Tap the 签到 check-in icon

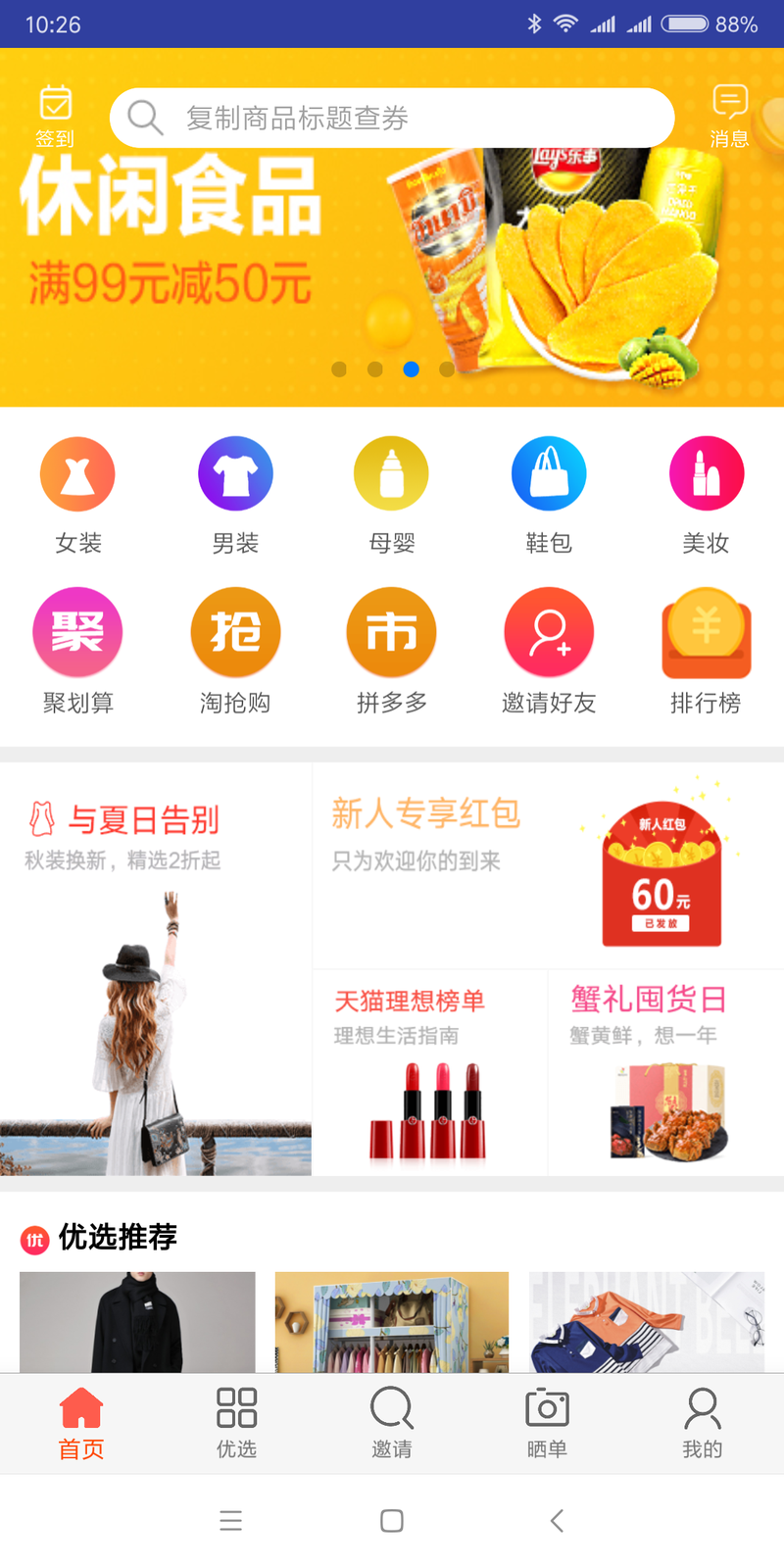click(55, 115)
